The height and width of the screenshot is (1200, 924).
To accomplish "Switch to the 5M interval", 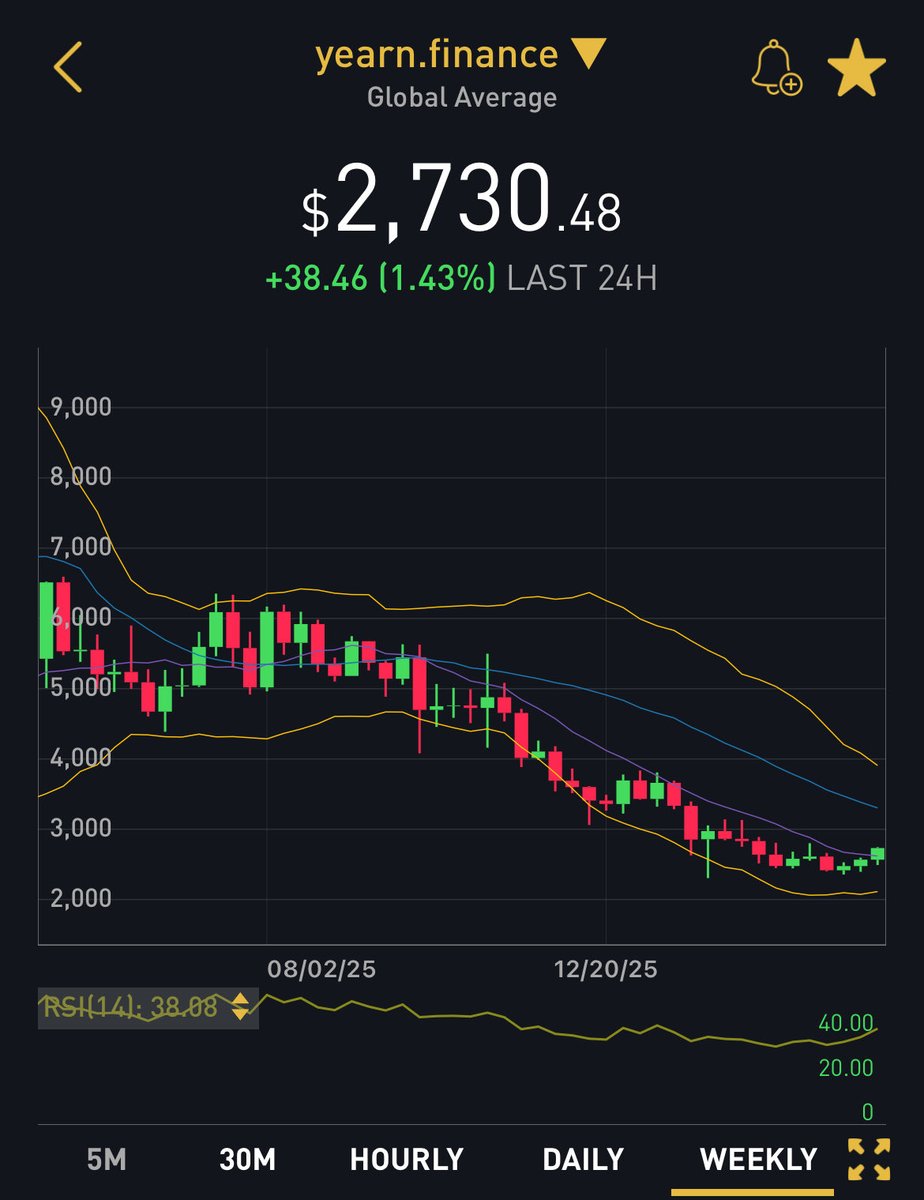I will (x=106, y=1159).
